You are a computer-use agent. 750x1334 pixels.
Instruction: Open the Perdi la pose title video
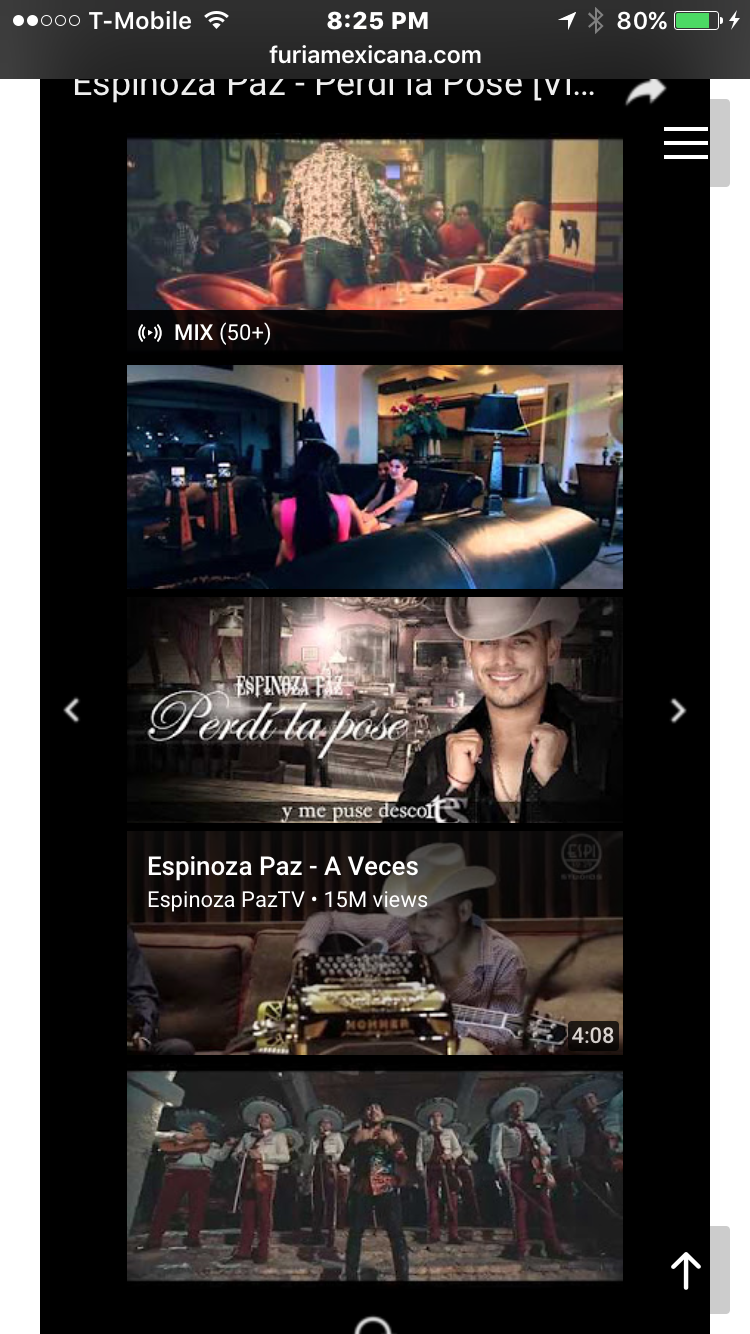coord(374,710)
